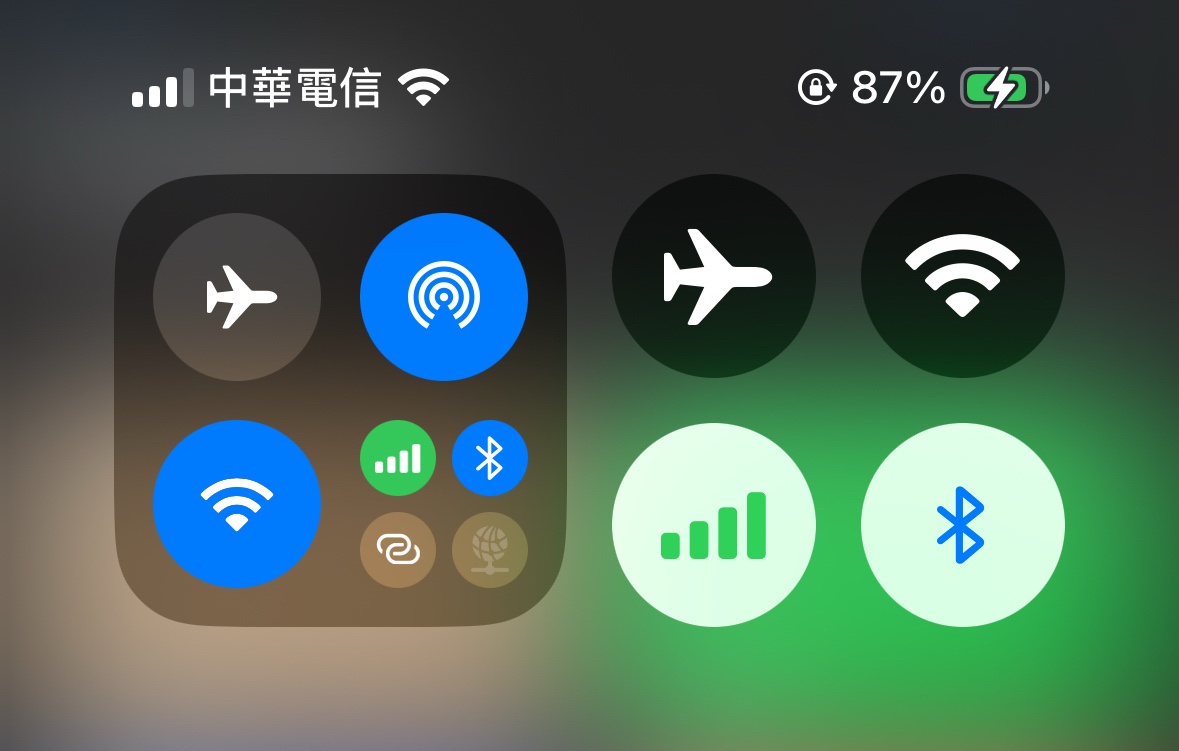Enable the large dark airplane mode control
The height and width of the screenshot is (751, 1179).
(x=713, y=276)
